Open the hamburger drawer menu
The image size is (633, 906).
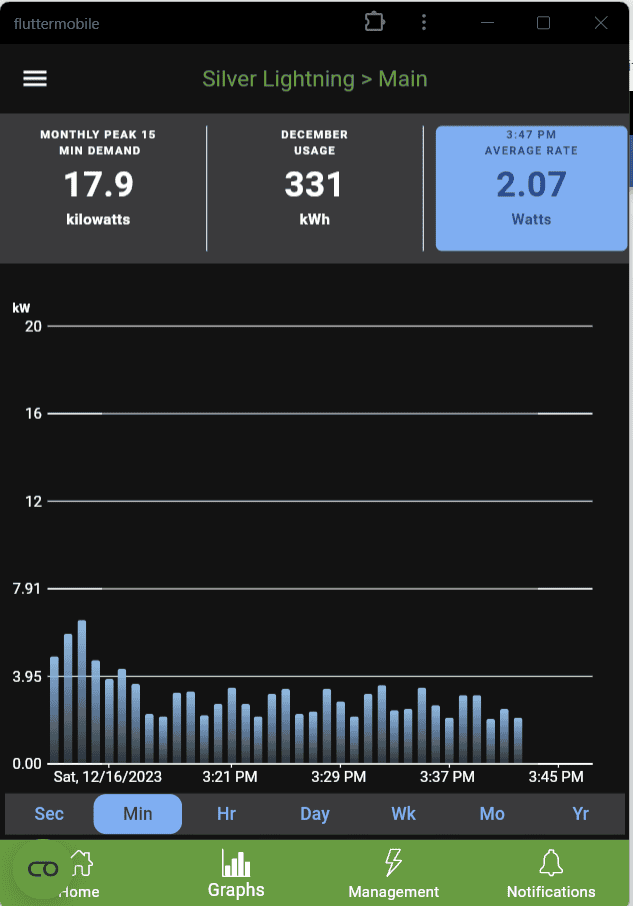[35, 79]
